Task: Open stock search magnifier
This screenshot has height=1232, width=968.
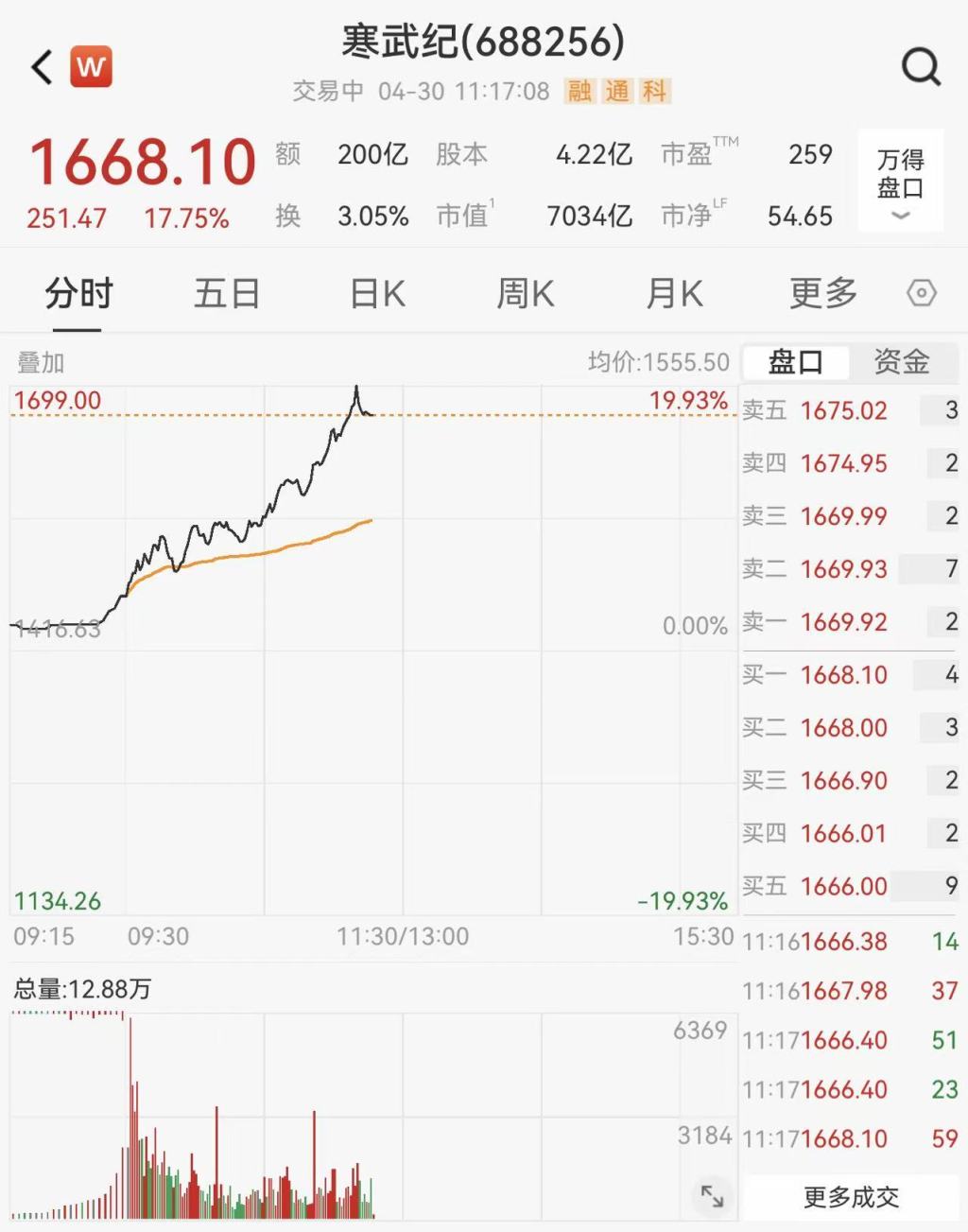Action: click(921, 67)
